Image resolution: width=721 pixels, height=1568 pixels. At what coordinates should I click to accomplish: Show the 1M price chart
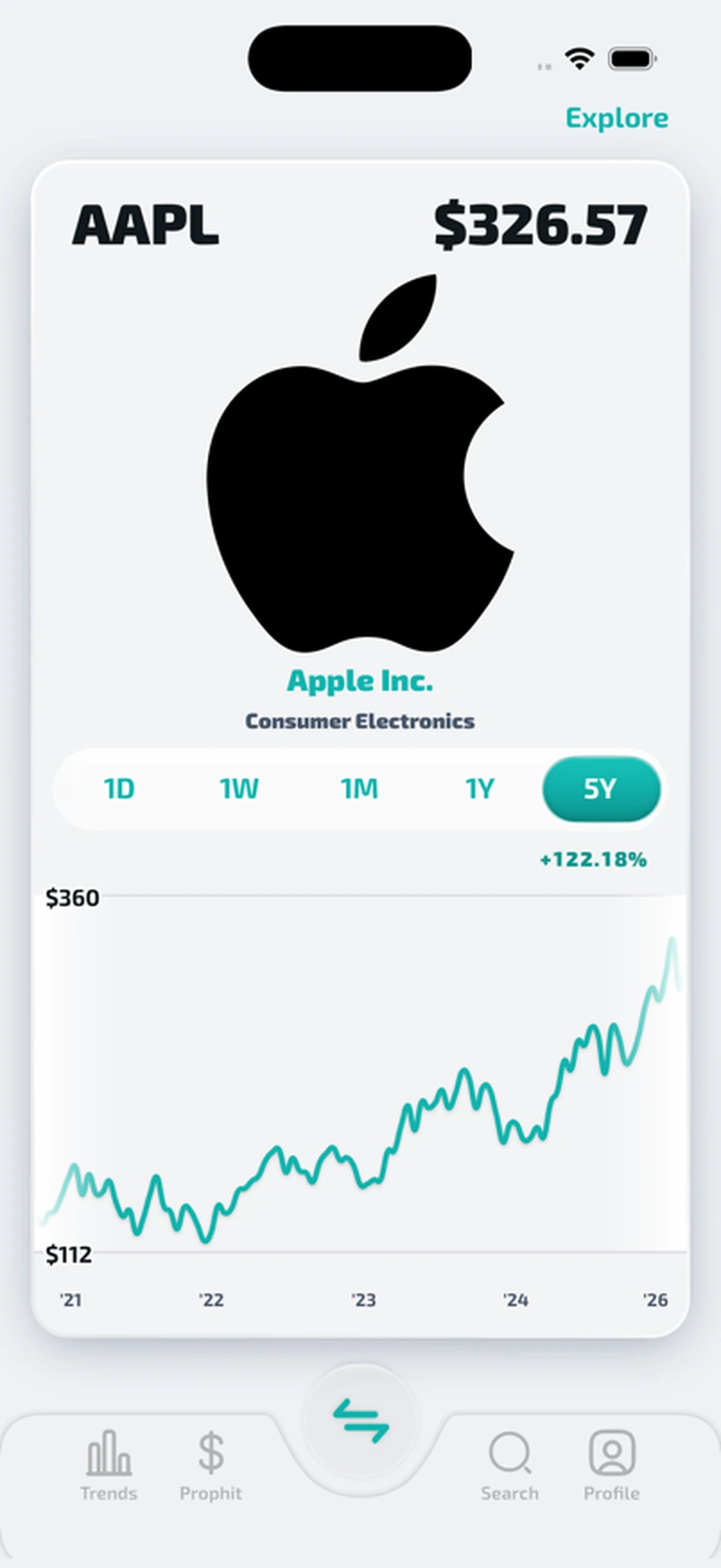tap(359, 788)
